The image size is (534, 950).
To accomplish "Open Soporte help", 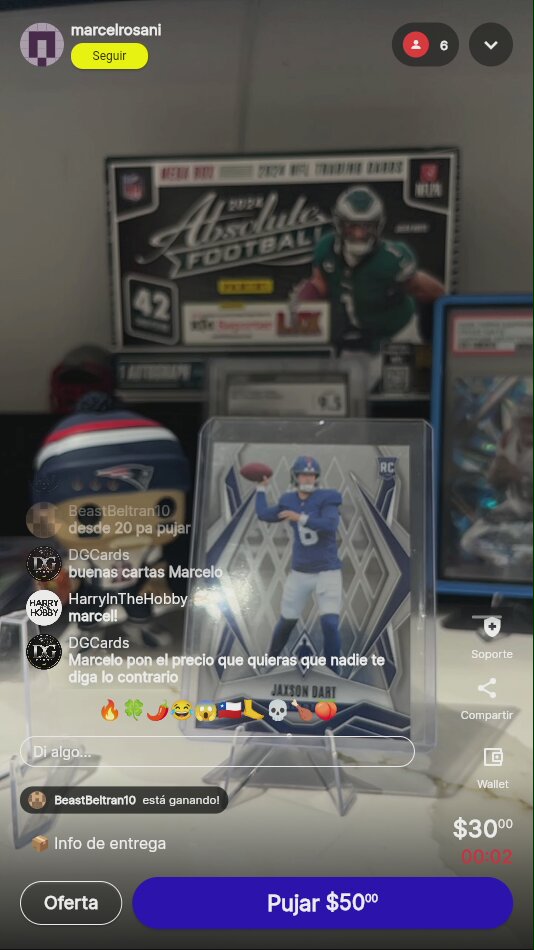I will coord(492,637).
